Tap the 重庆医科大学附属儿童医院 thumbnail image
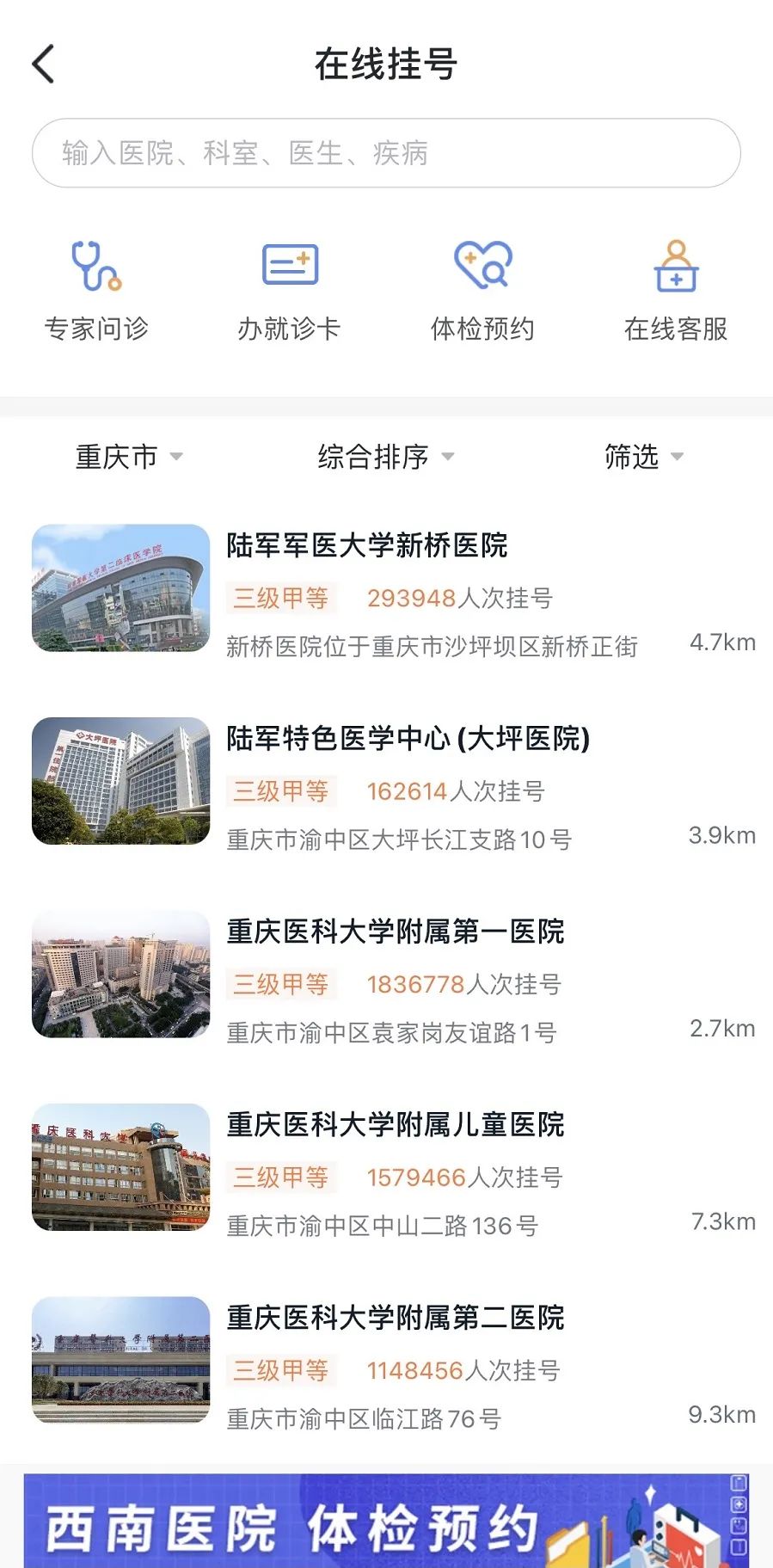The width and height of the screenshot is (773, 1568). pos(120,1166)
